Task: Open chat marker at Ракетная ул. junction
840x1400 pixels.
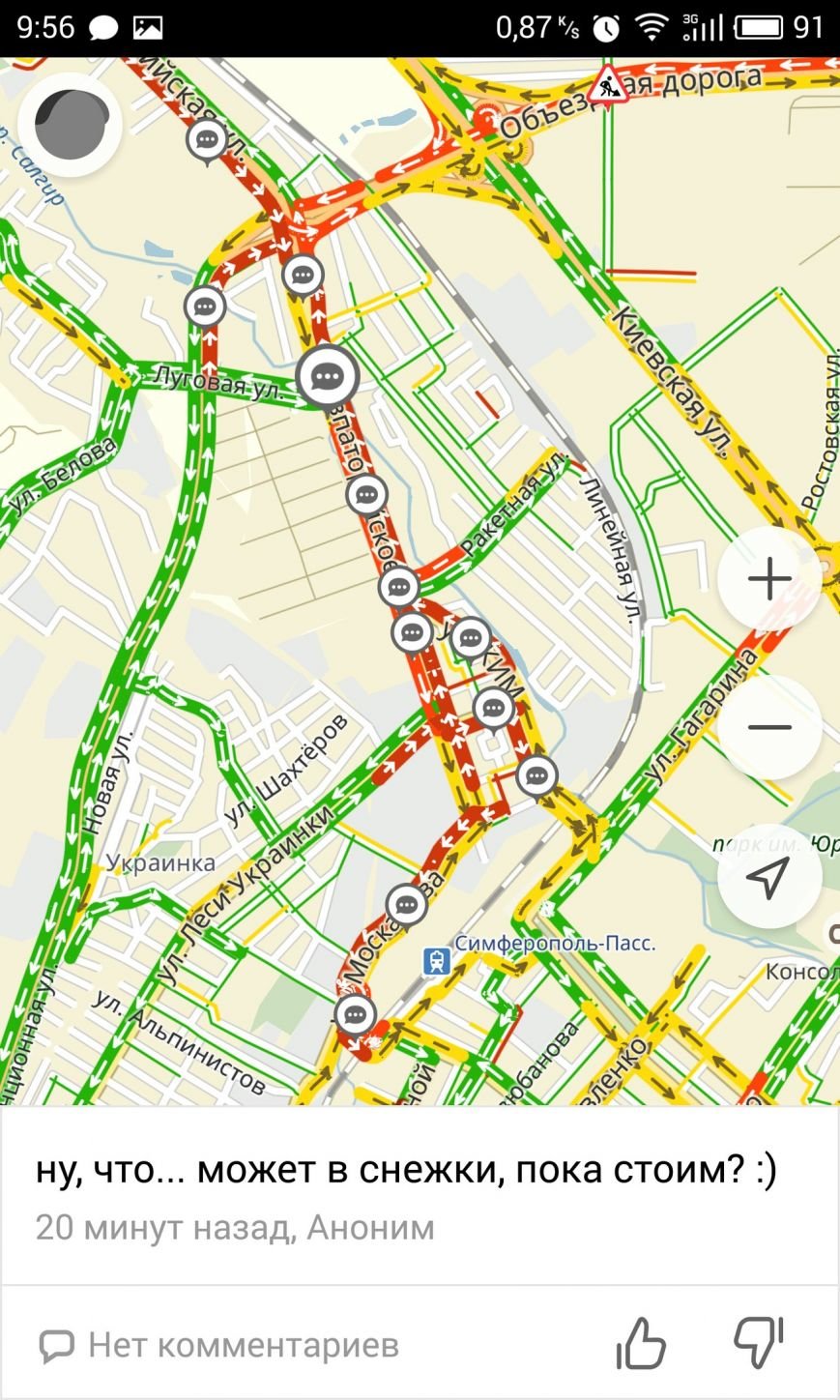Action: coord(398,586)
